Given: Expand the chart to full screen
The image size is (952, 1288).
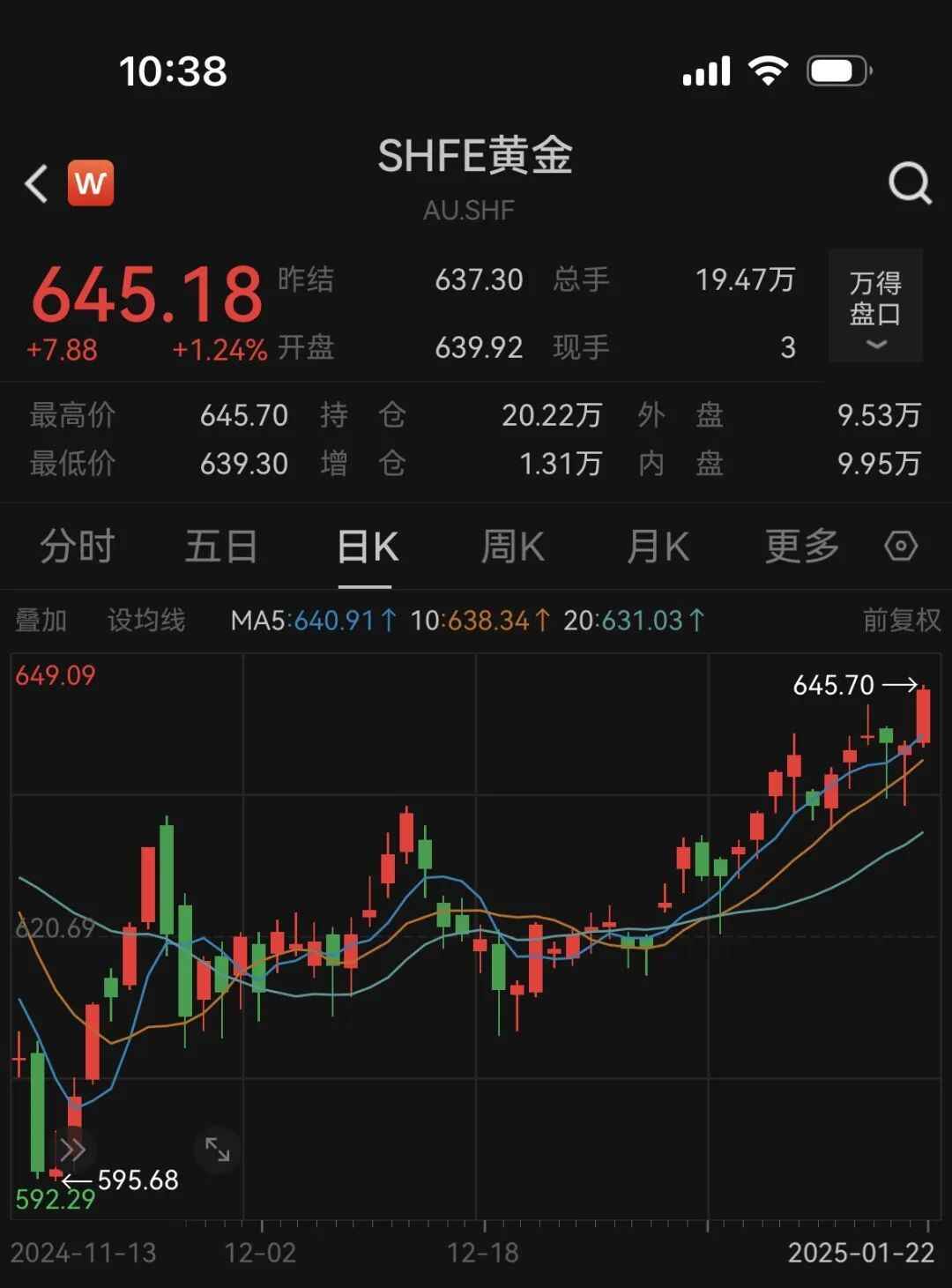Looking at the screenshot, I should click(217, 1149).
